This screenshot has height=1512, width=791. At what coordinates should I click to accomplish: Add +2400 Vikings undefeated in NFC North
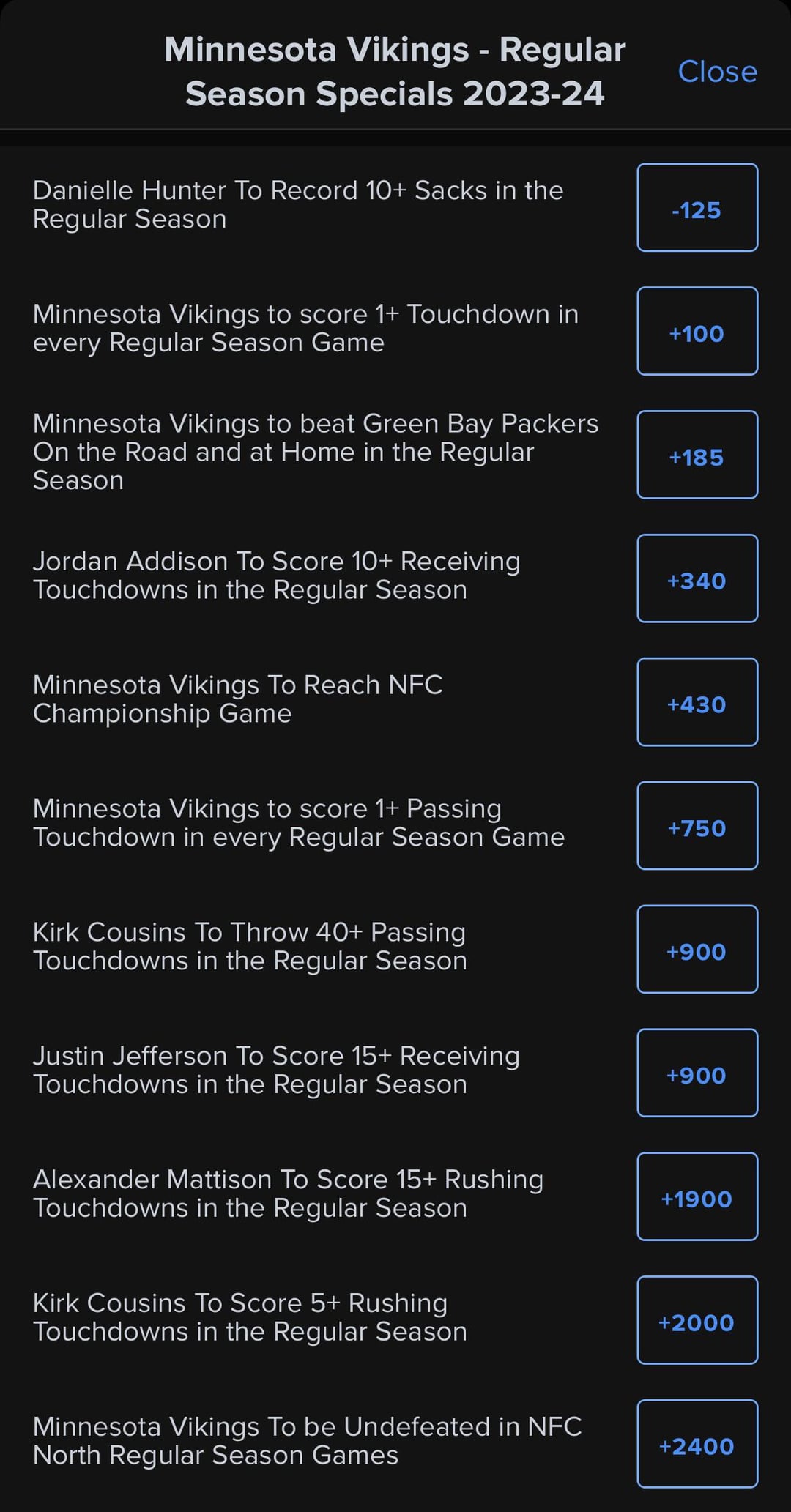point(697,1445)
